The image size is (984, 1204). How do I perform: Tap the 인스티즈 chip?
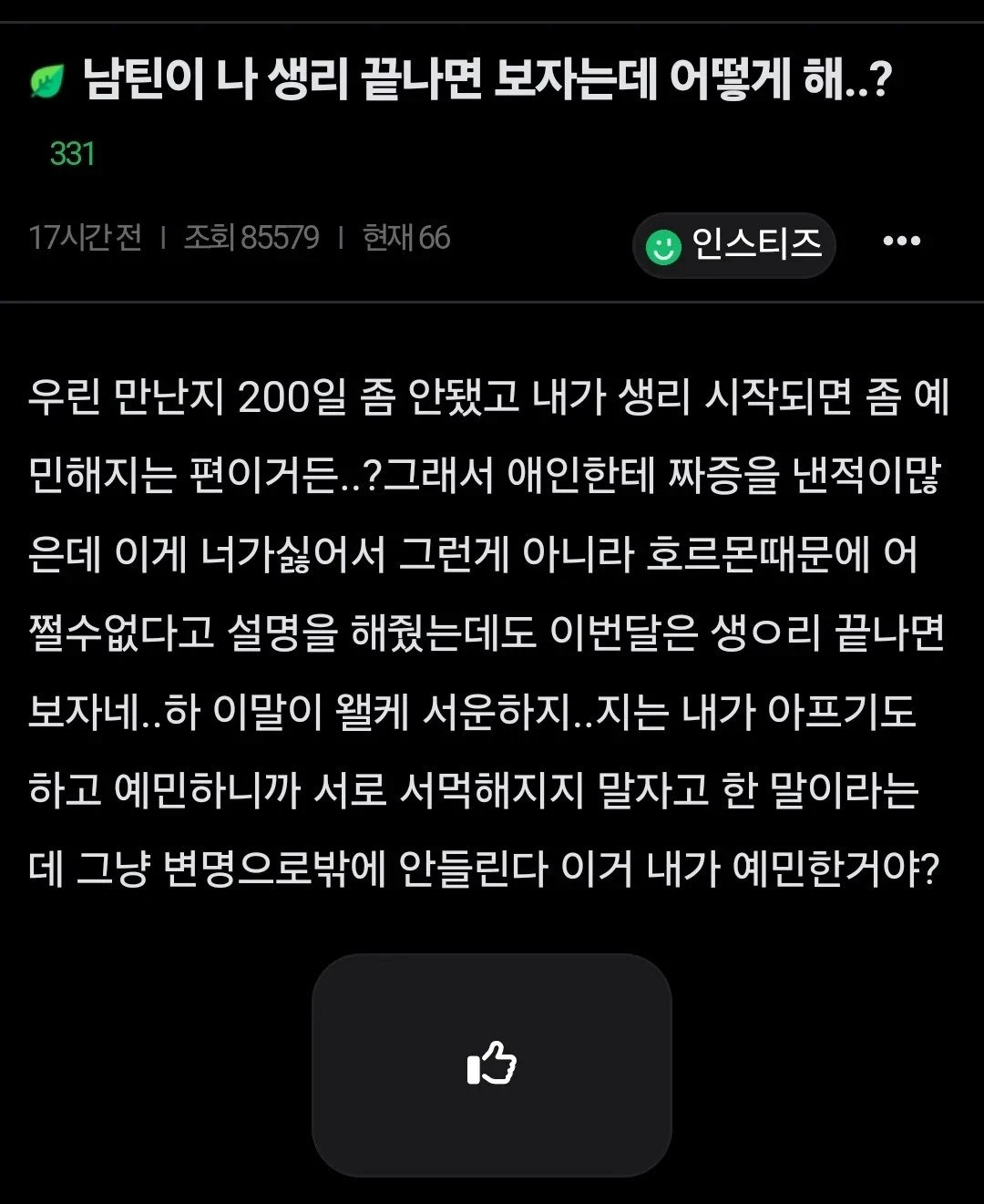click(733, 244)
